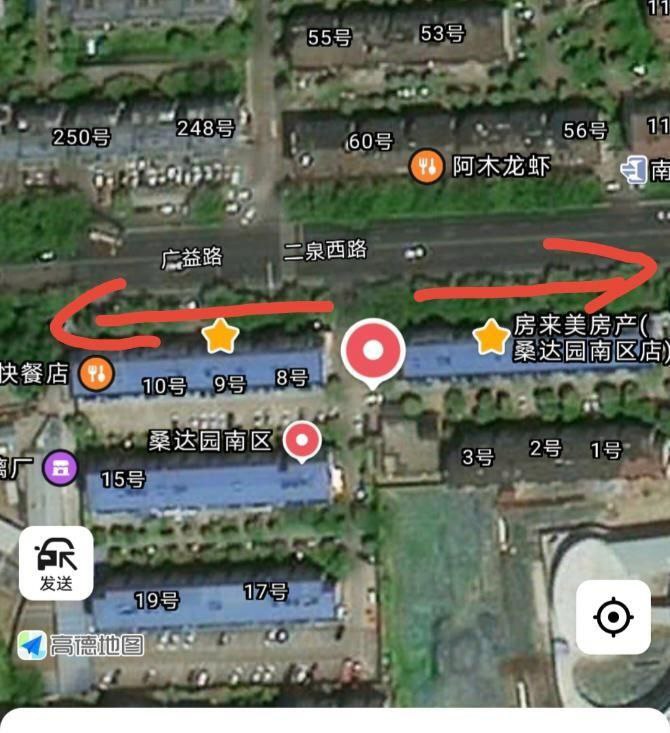
Task: Select the 桑达园南区 red location marker
Action: tap(302, 440)
